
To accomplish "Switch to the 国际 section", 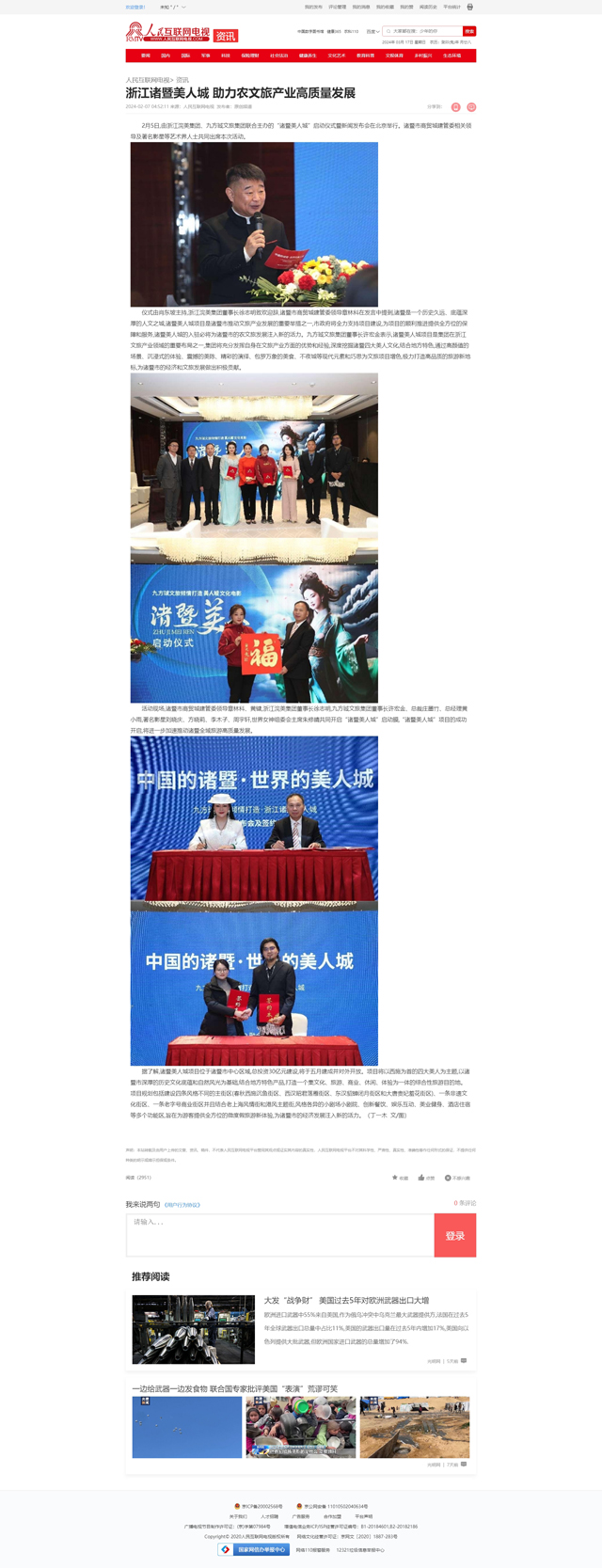I will (185, 55).
